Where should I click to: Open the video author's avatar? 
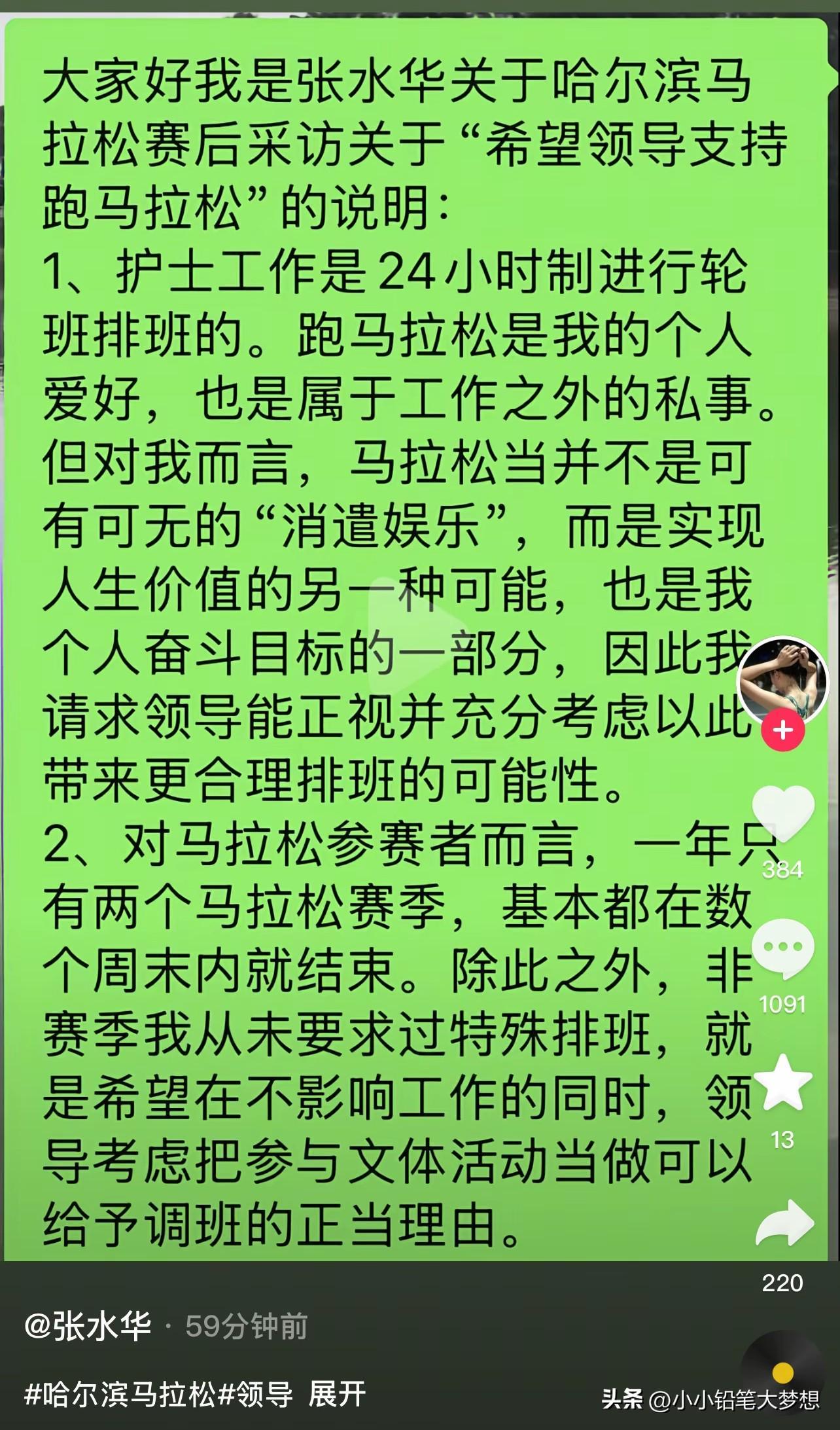782,680
